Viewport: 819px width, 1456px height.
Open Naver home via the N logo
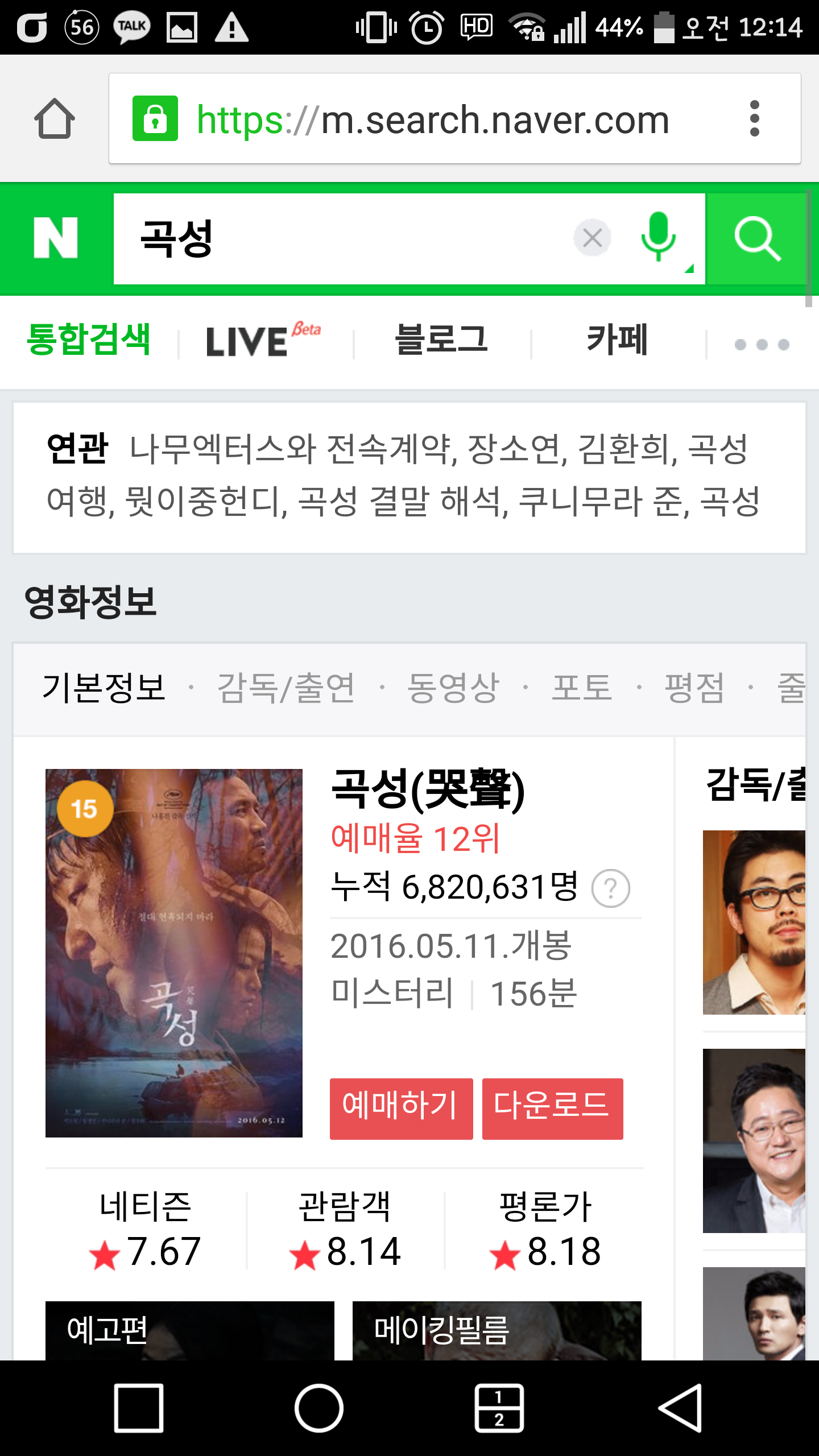pos(56,238)
